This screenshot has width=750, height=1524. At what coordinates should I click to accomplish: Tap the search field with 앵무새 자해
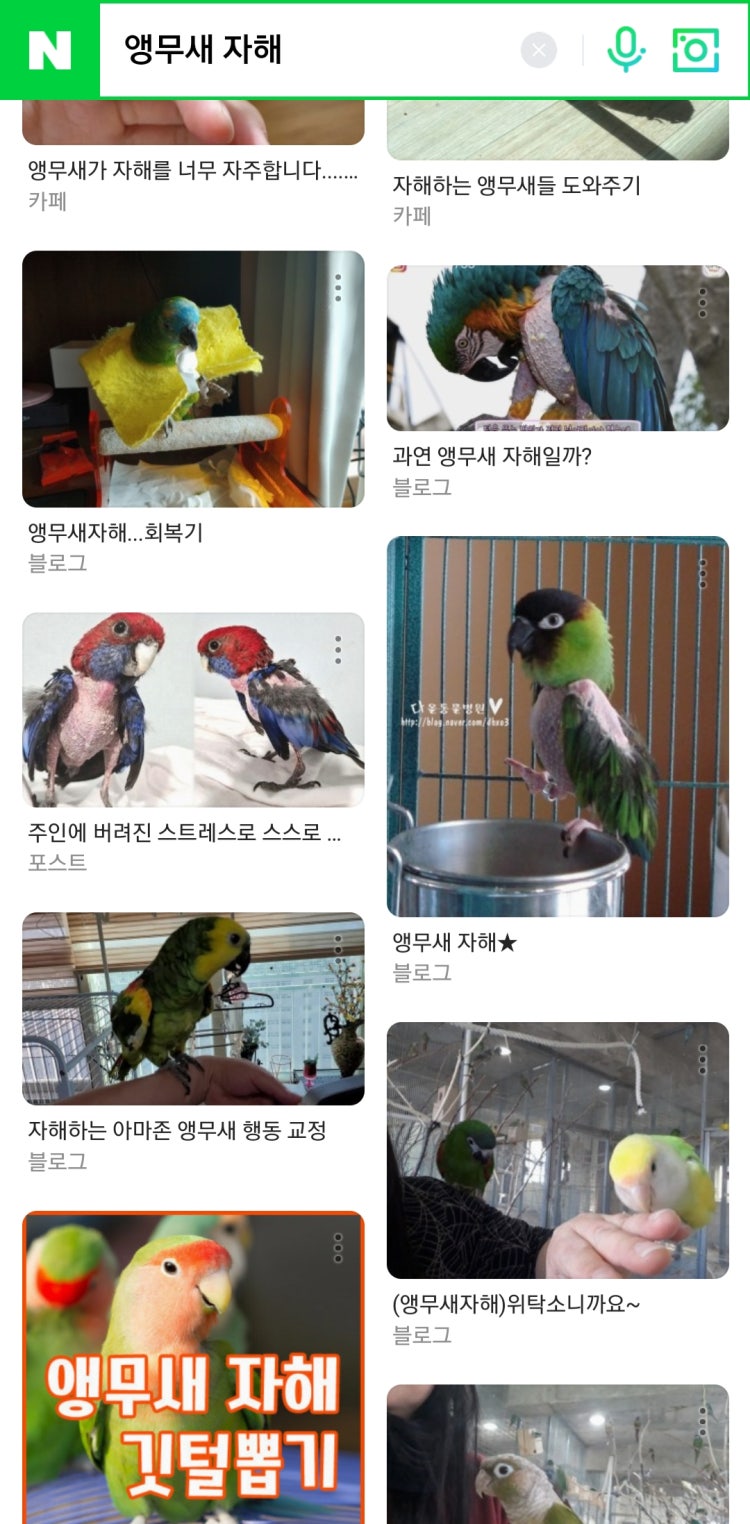310,50
